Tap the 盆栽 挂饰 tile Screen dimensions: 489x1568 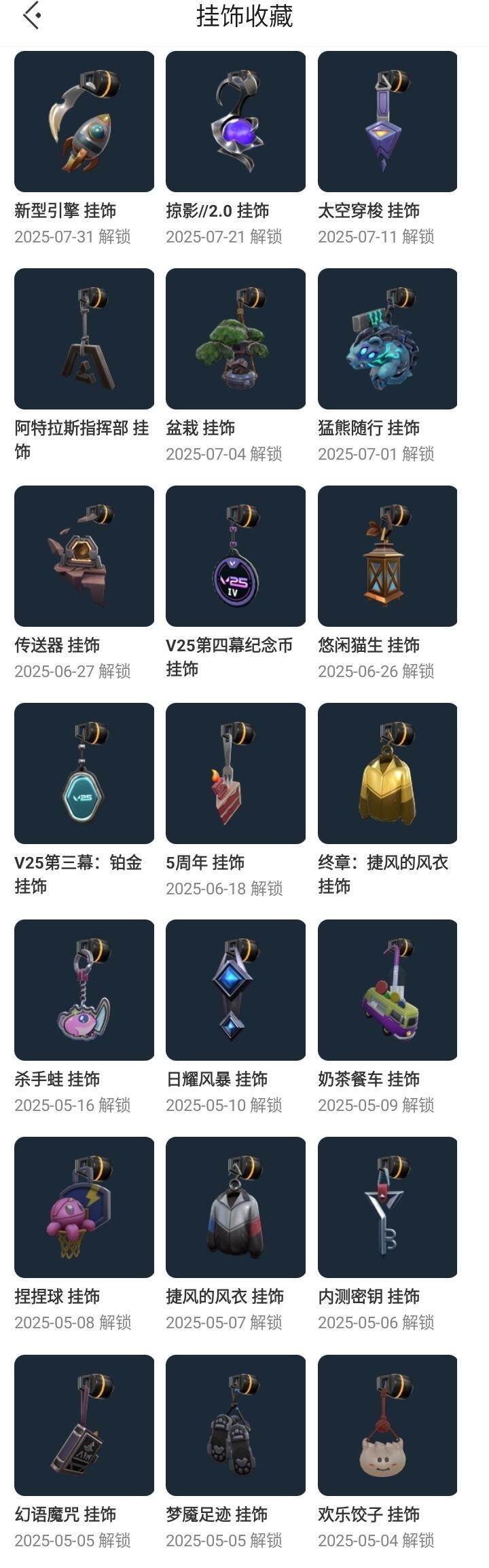coord(236,339)
